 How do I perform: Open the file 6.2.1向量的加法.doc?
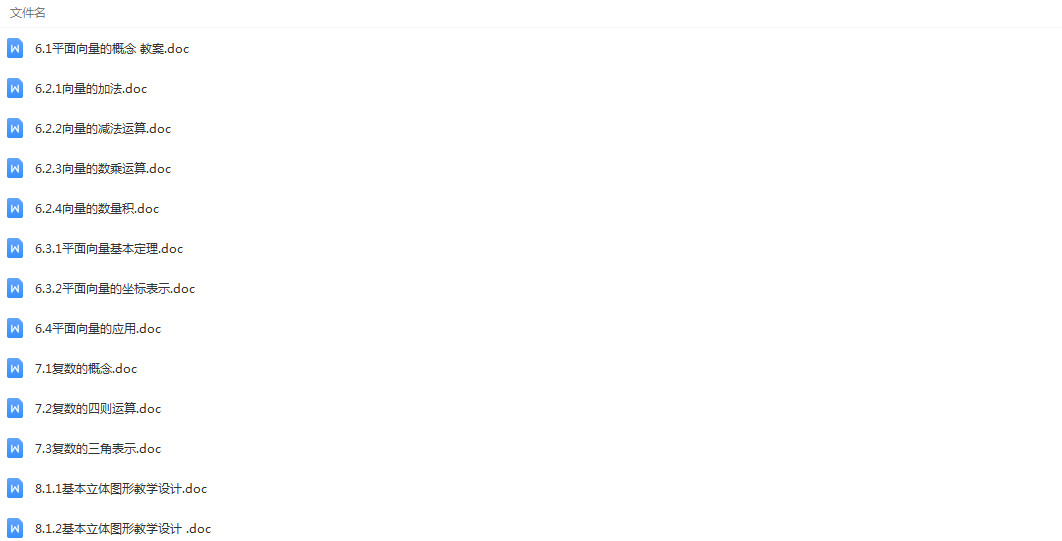click(90, 89)
